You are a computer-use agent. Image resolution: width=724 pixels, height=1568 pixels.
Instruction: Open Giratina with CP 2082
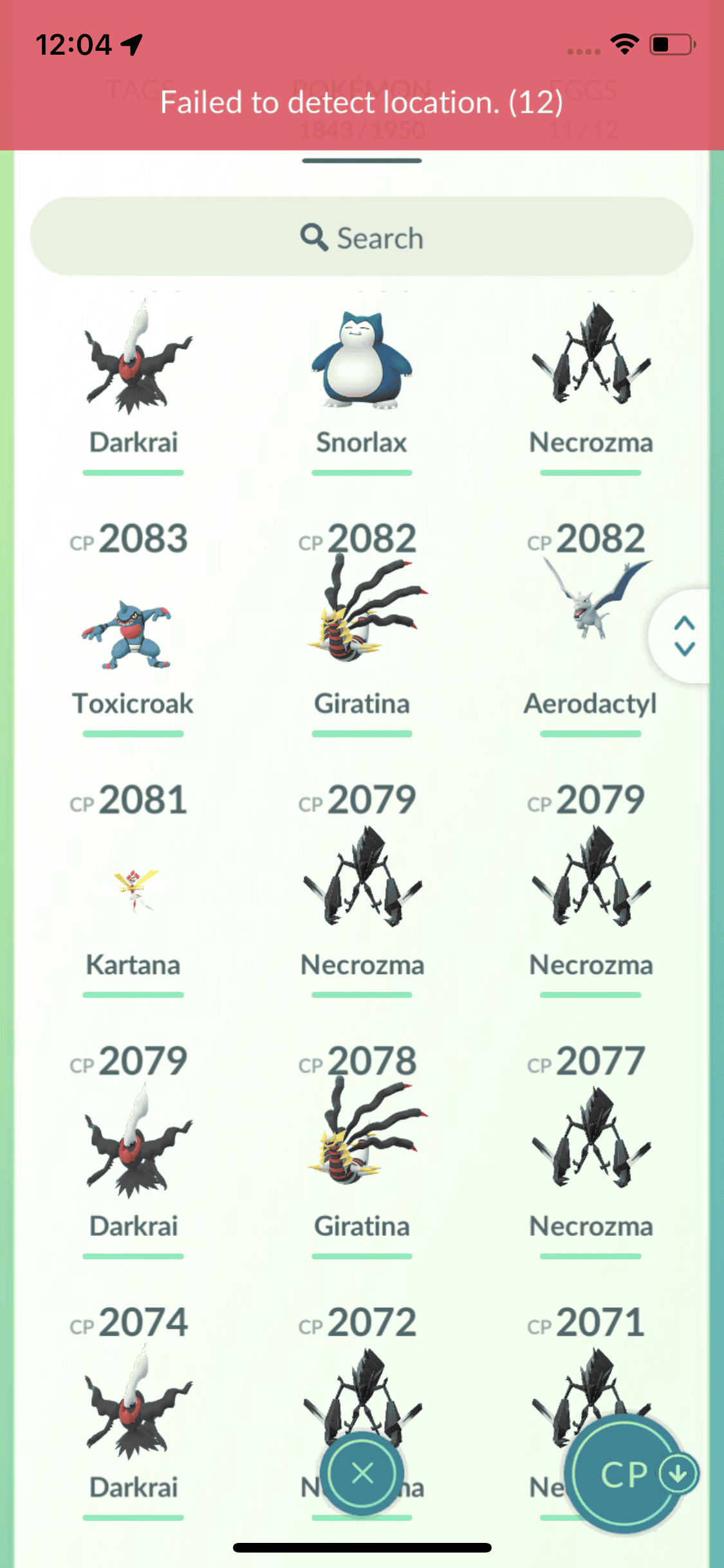point(362,634)
